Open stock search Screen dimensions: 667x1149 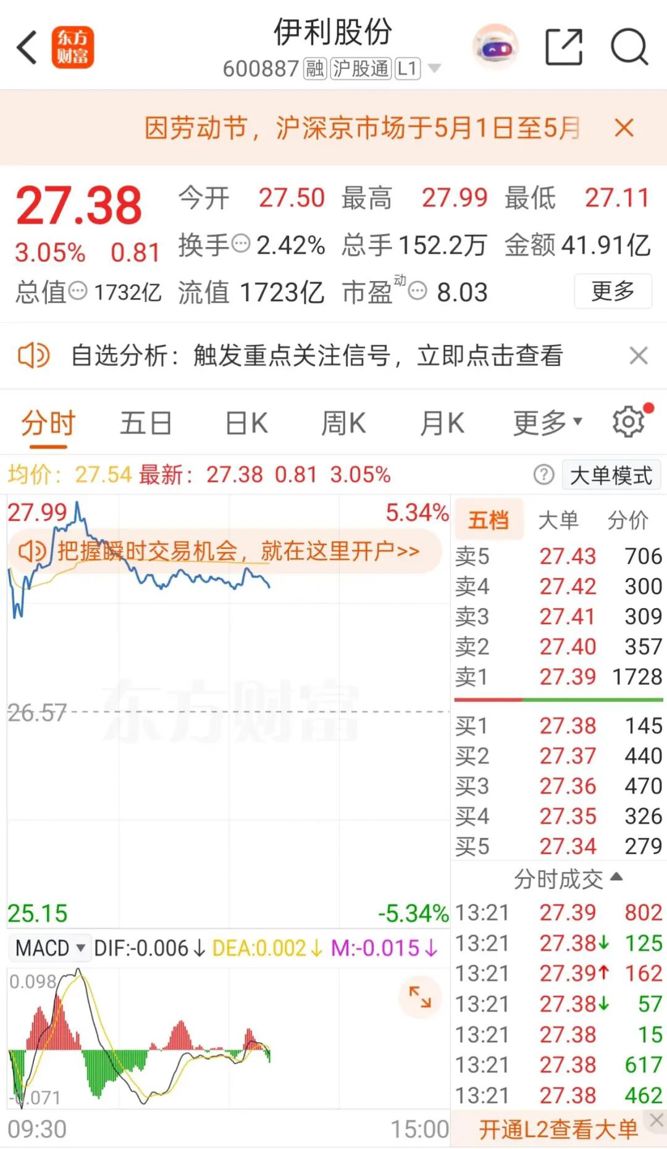(629, 46)
